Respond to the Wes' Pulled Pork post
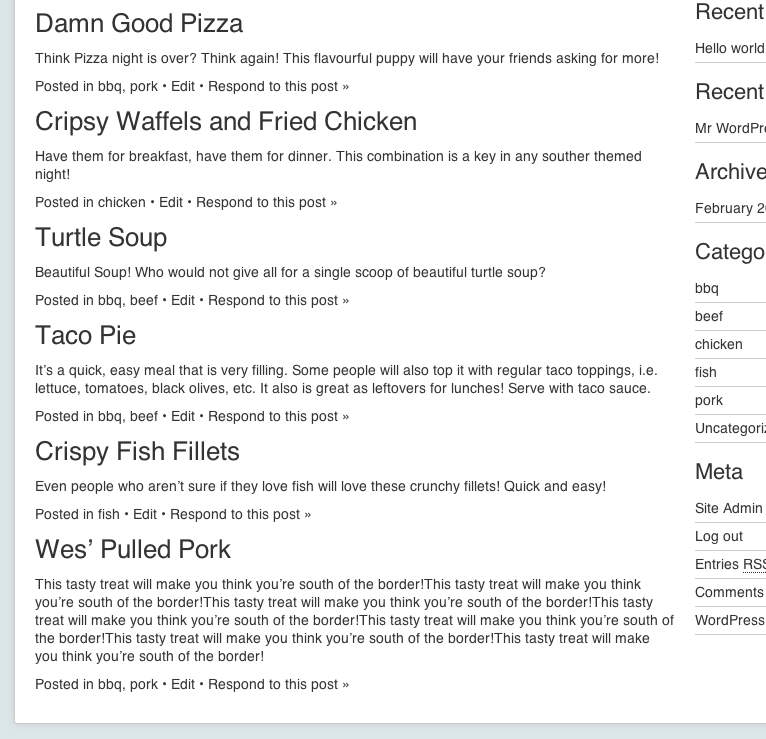 pyautogui.click(x=278, y=685)
